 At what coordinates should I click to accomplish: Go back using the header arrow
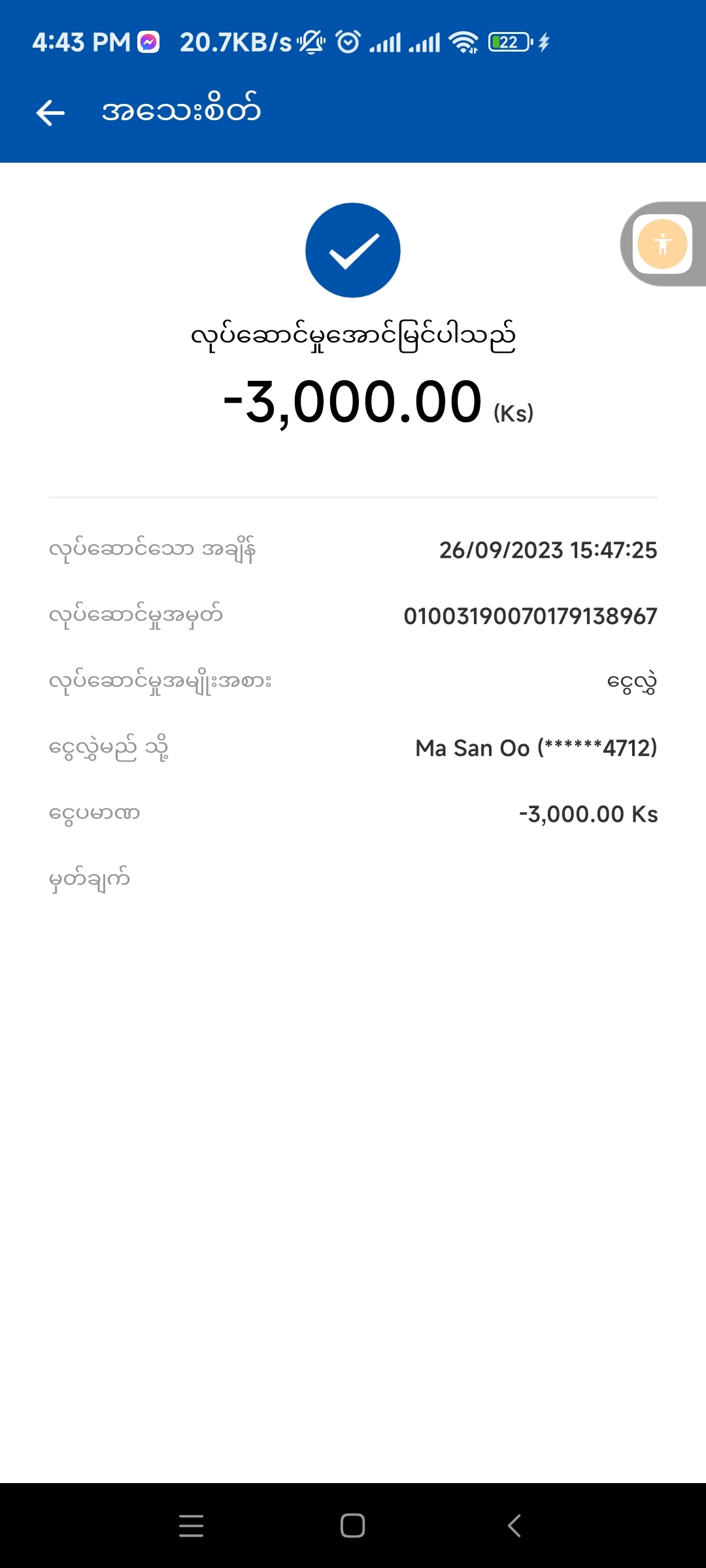click(x=50, y=112)
